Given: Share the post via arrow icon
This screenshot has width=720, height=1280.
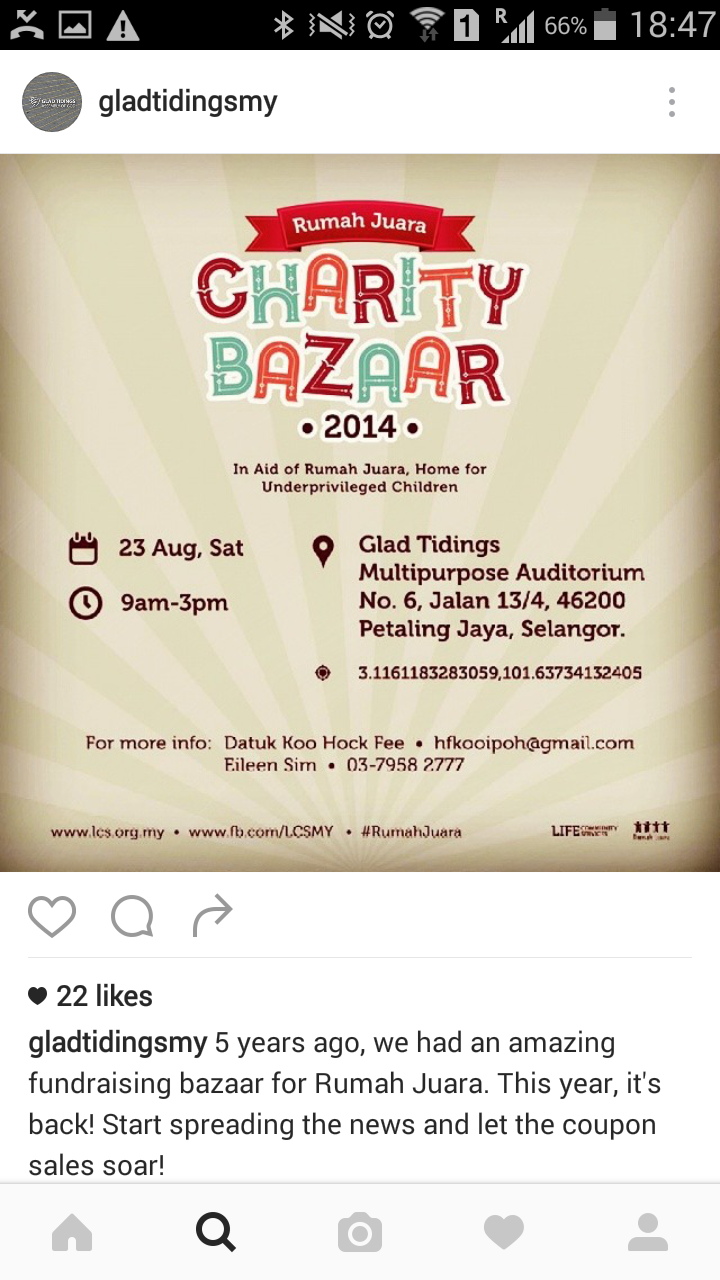Looking at the screenshot, I should 212,915.
